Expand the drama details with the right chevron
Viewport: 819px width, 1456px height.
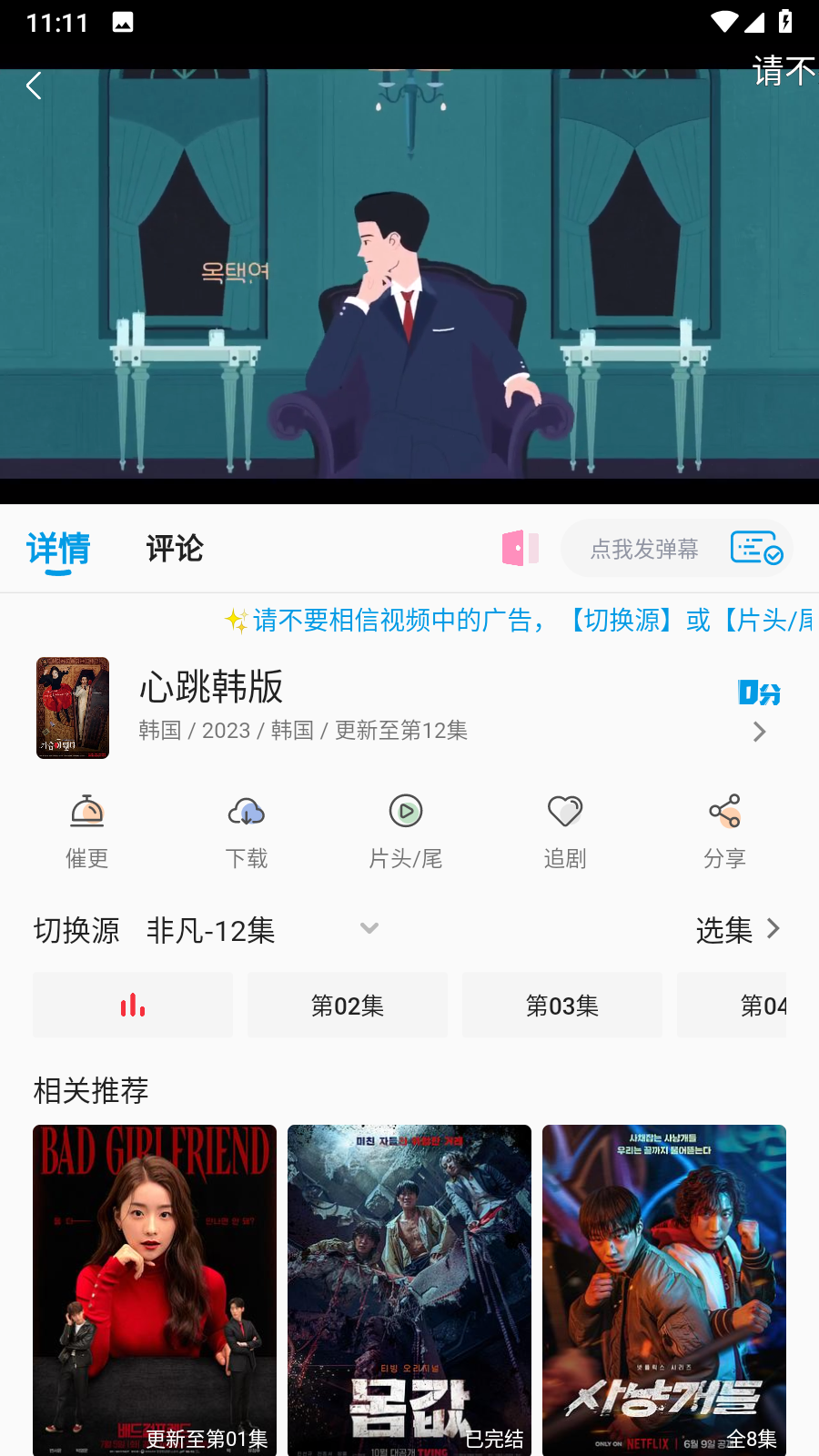click(x=759, y=731)
